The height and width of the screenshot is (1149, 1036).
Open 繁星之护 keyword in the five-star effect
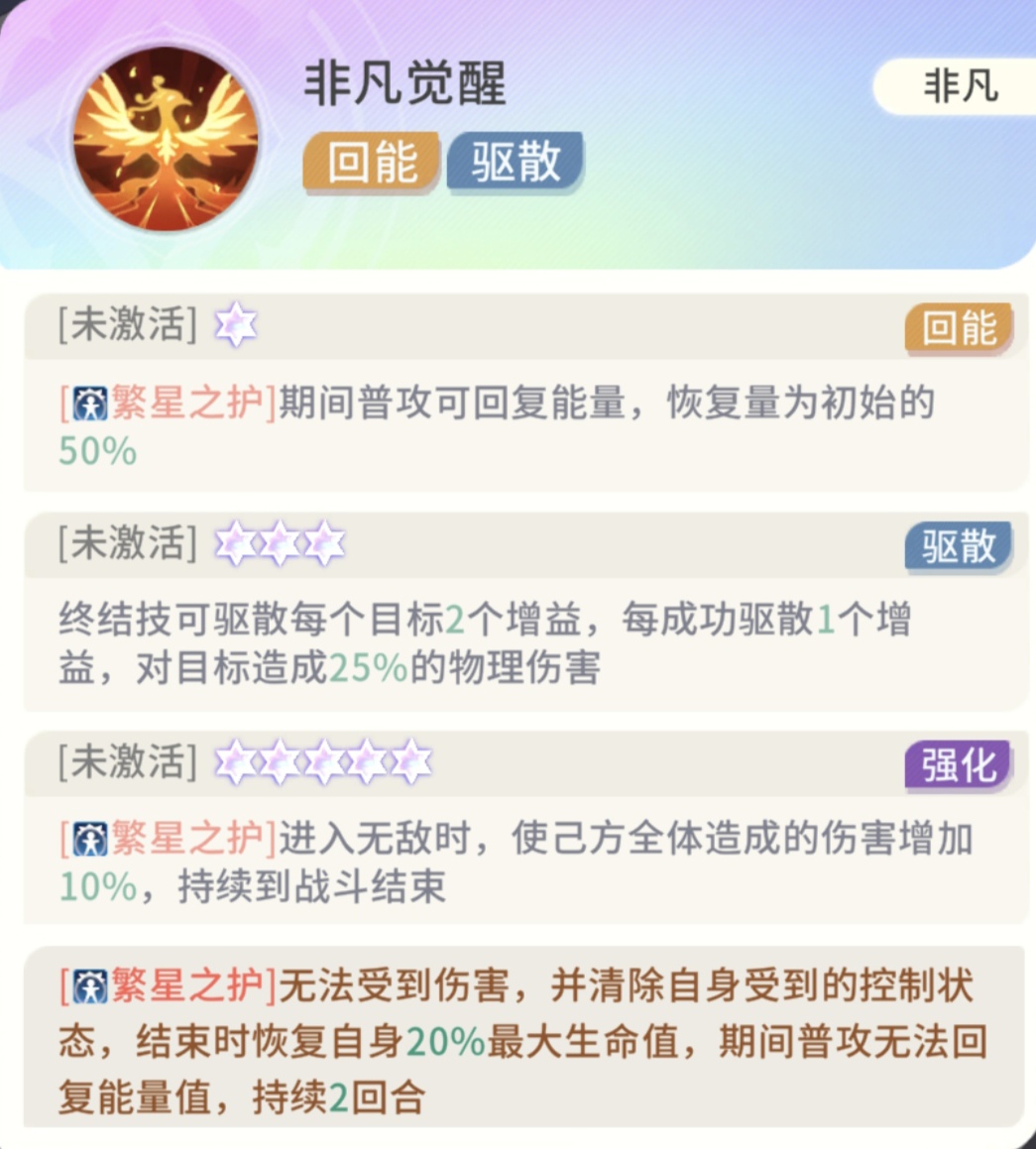169,840
